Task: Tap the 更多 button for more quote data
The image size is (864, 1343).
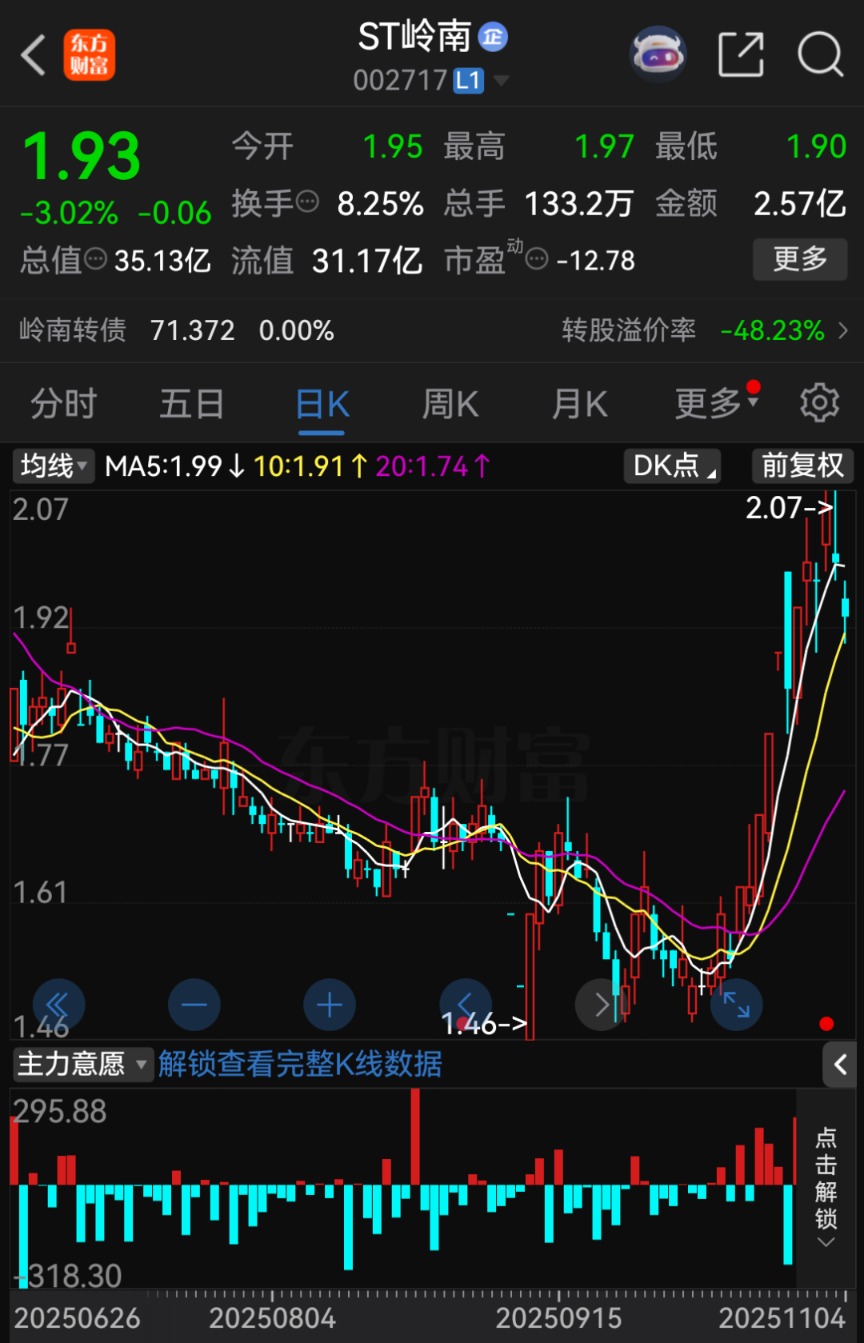Action: pyautogui.click(x=800, y=260)
